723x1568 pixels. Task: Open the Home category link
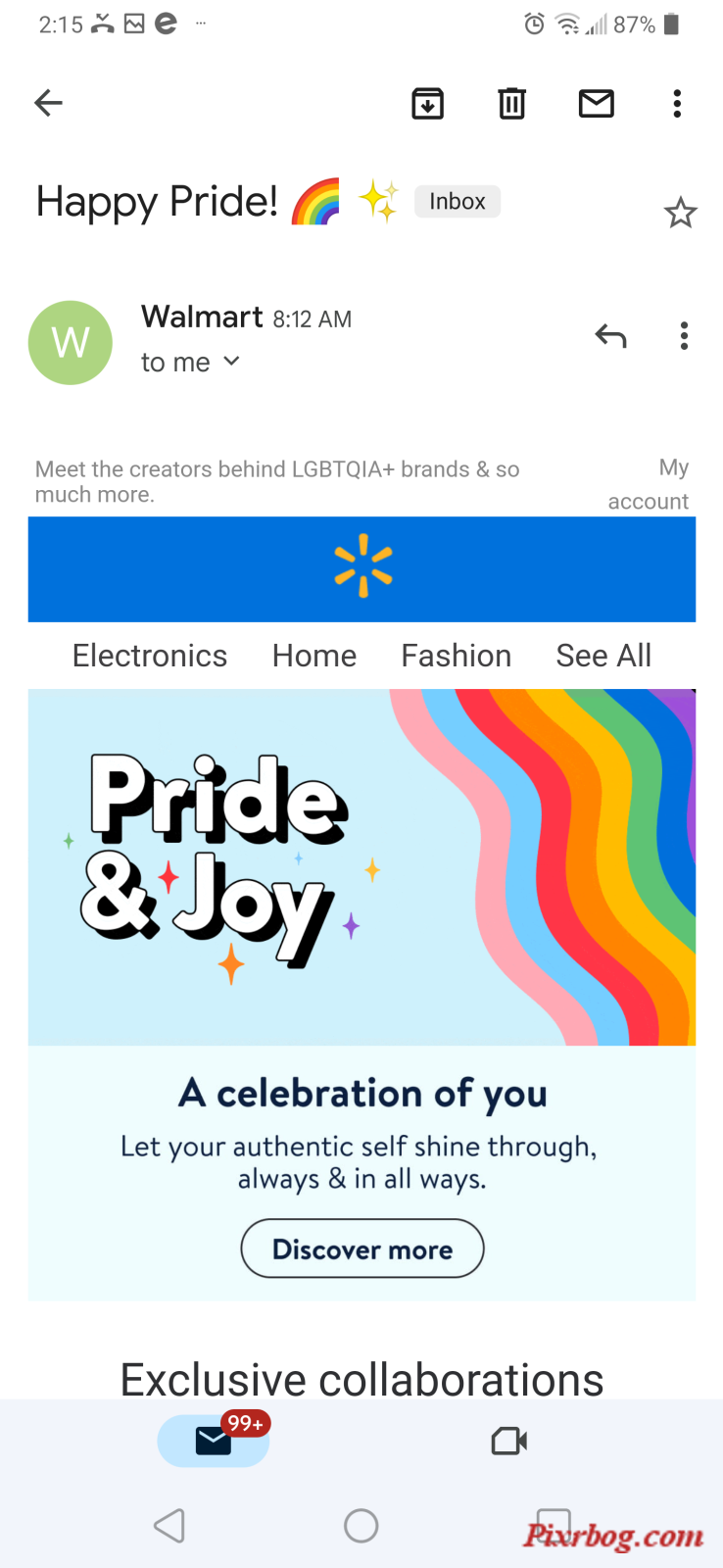click(x=314, y=656)
